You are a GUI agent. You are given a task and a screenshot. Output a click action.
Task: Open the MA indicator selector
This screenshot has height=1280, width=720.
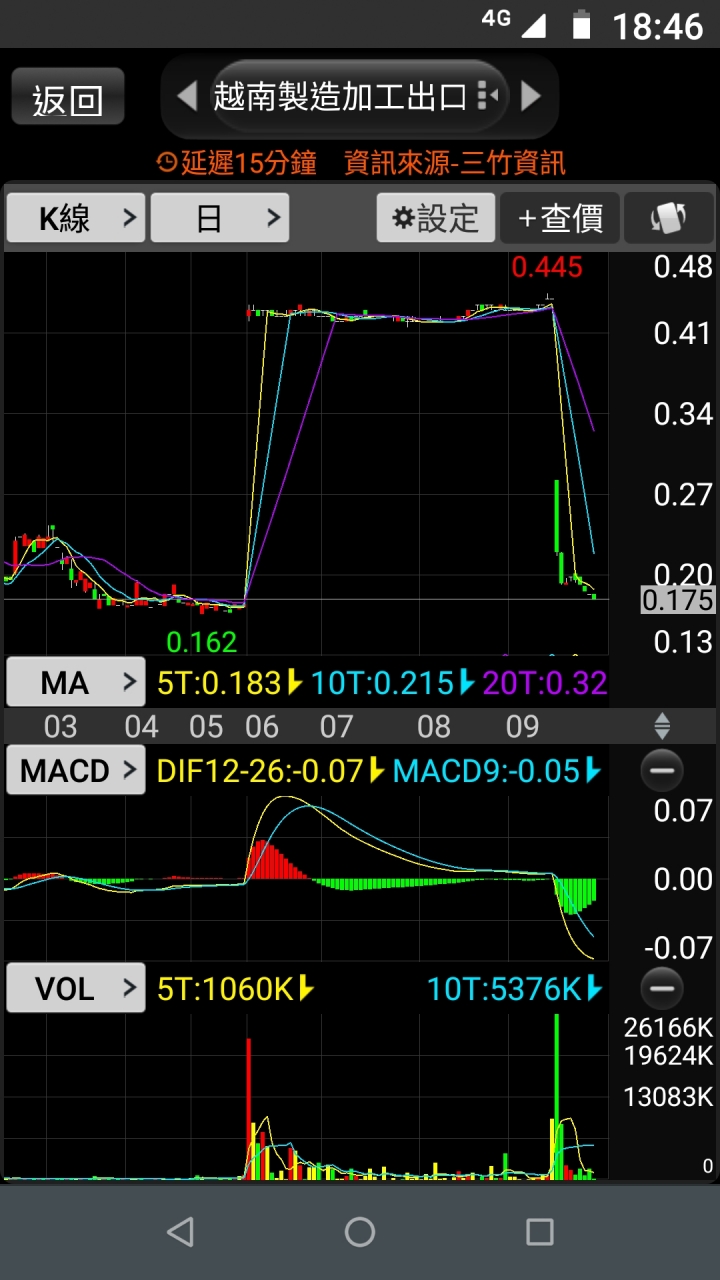[76, 683]
